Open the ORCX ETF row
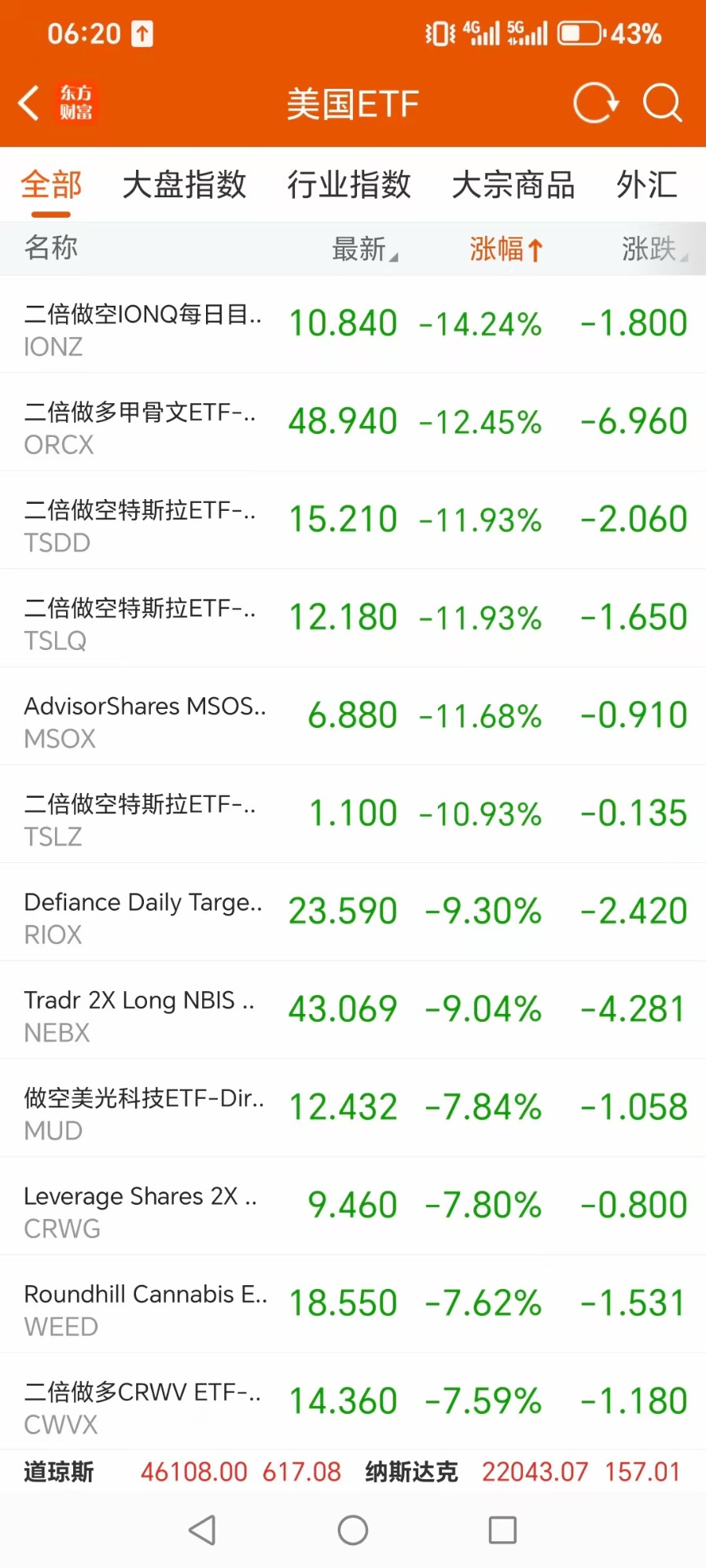This screenshot has width=706, height=1568. pyautogui.click(x=353, y=422)
